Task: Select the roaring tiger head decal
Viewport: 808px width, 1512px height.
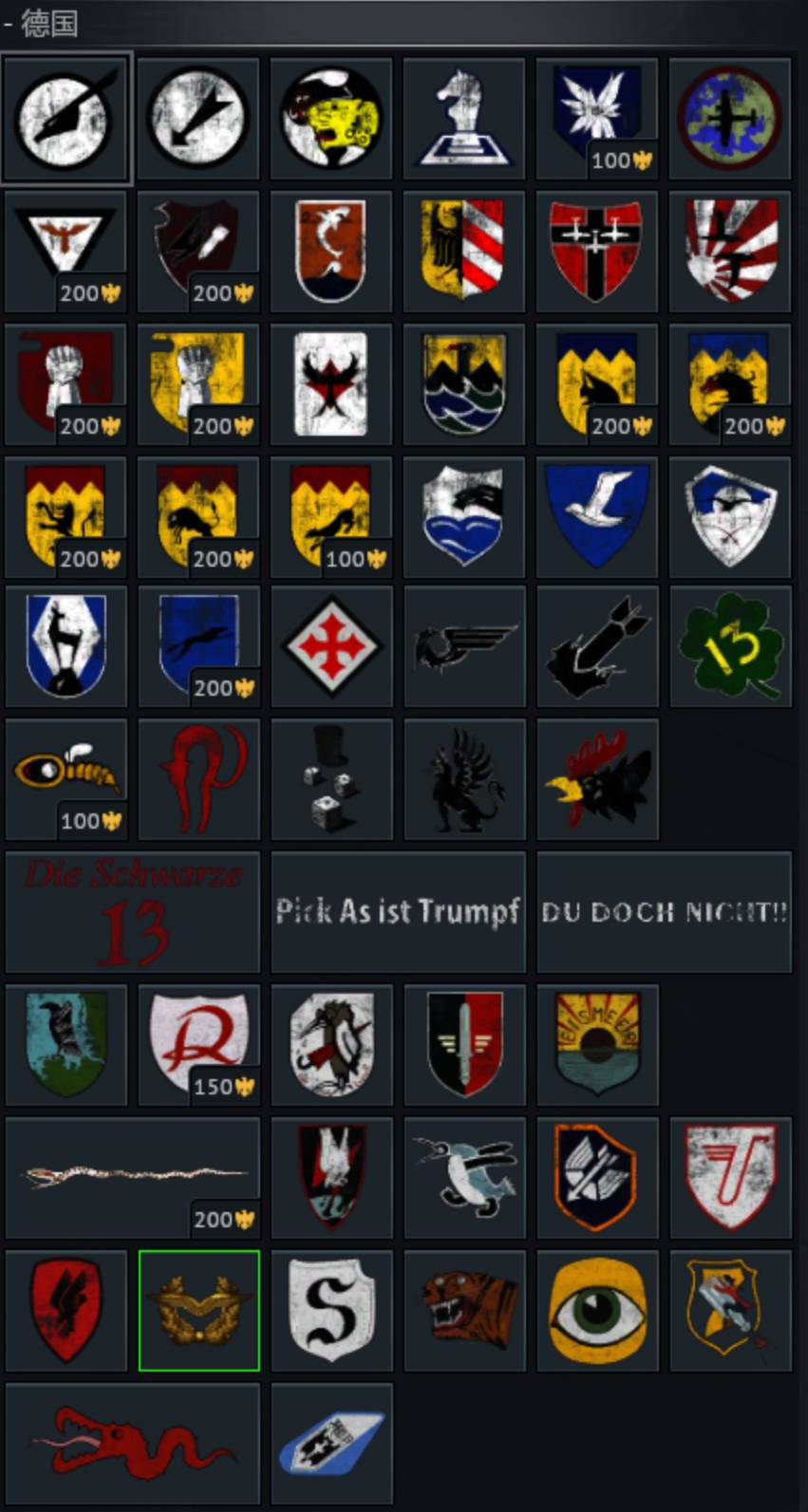Action: point(464,1311)
